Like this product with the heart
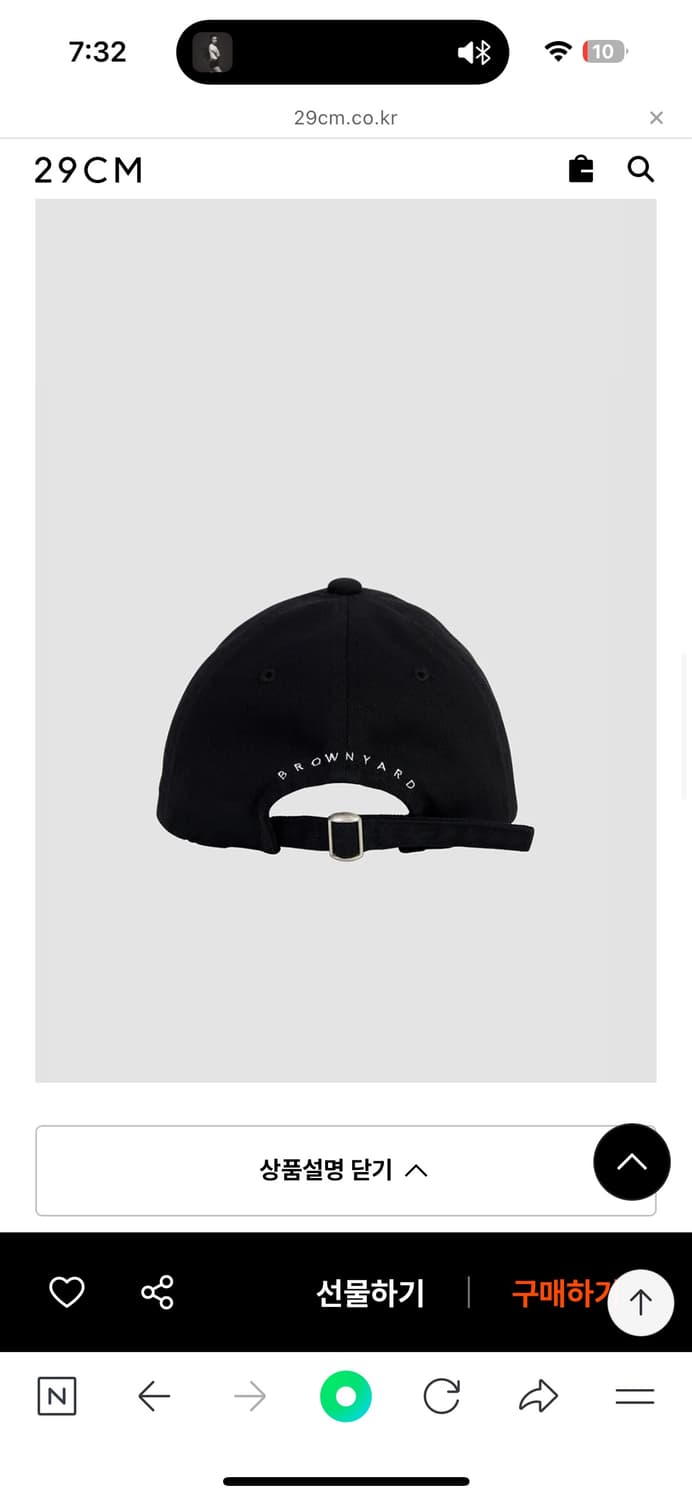The width and height of the screenshot is (692, 1500). coord(67,1292)
